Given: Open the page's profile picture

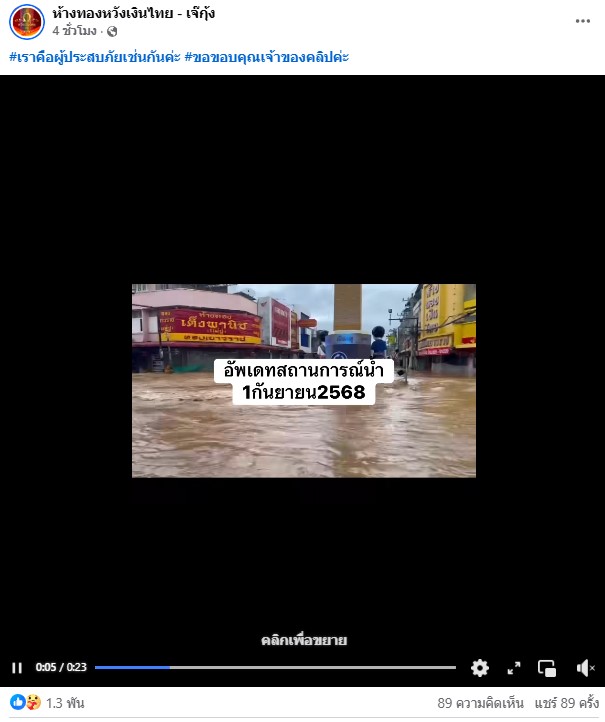Looking at the screenshot, I should 26,21.
